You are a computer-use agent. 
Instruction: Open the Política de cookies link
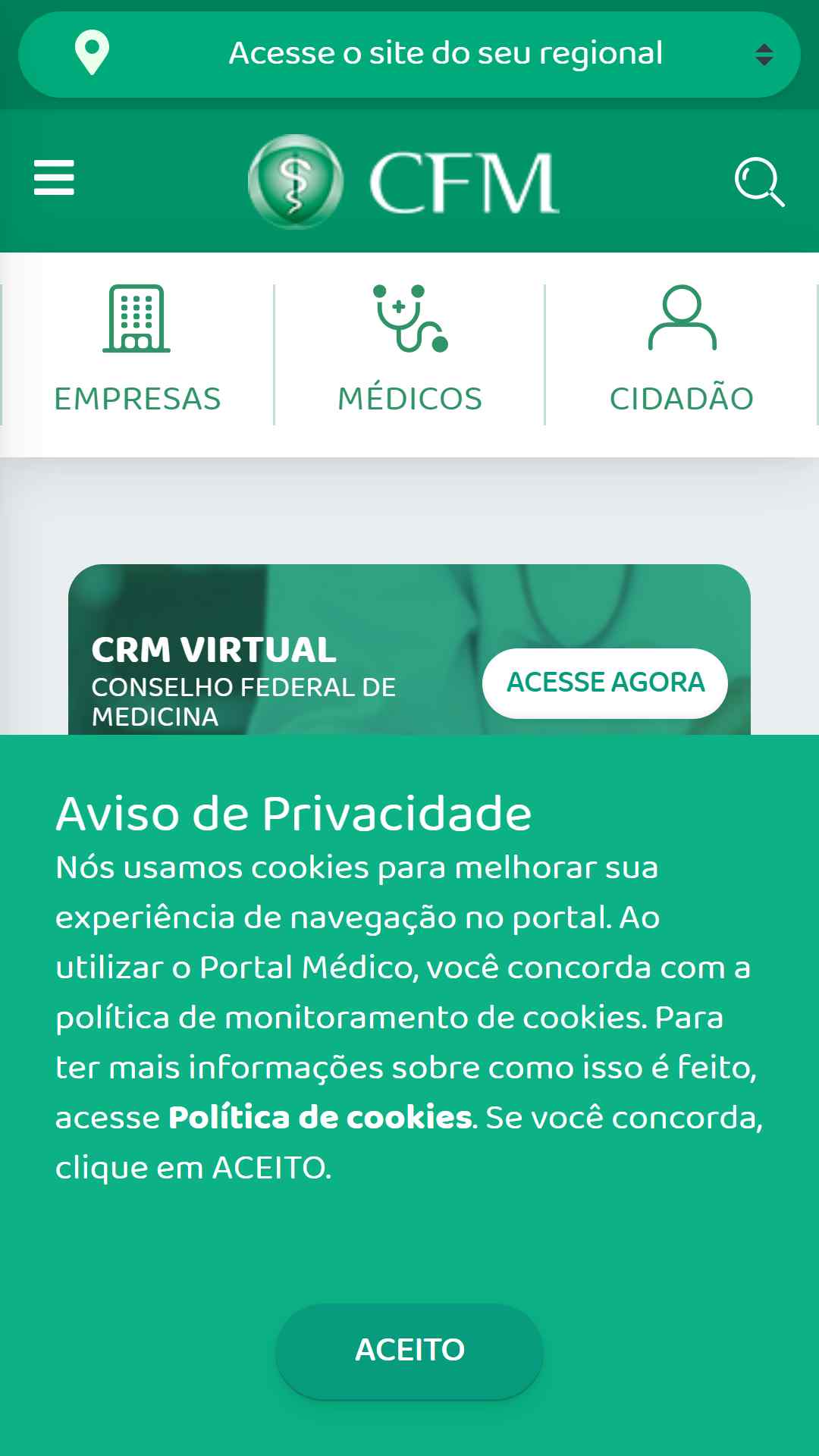point(320,1117)
